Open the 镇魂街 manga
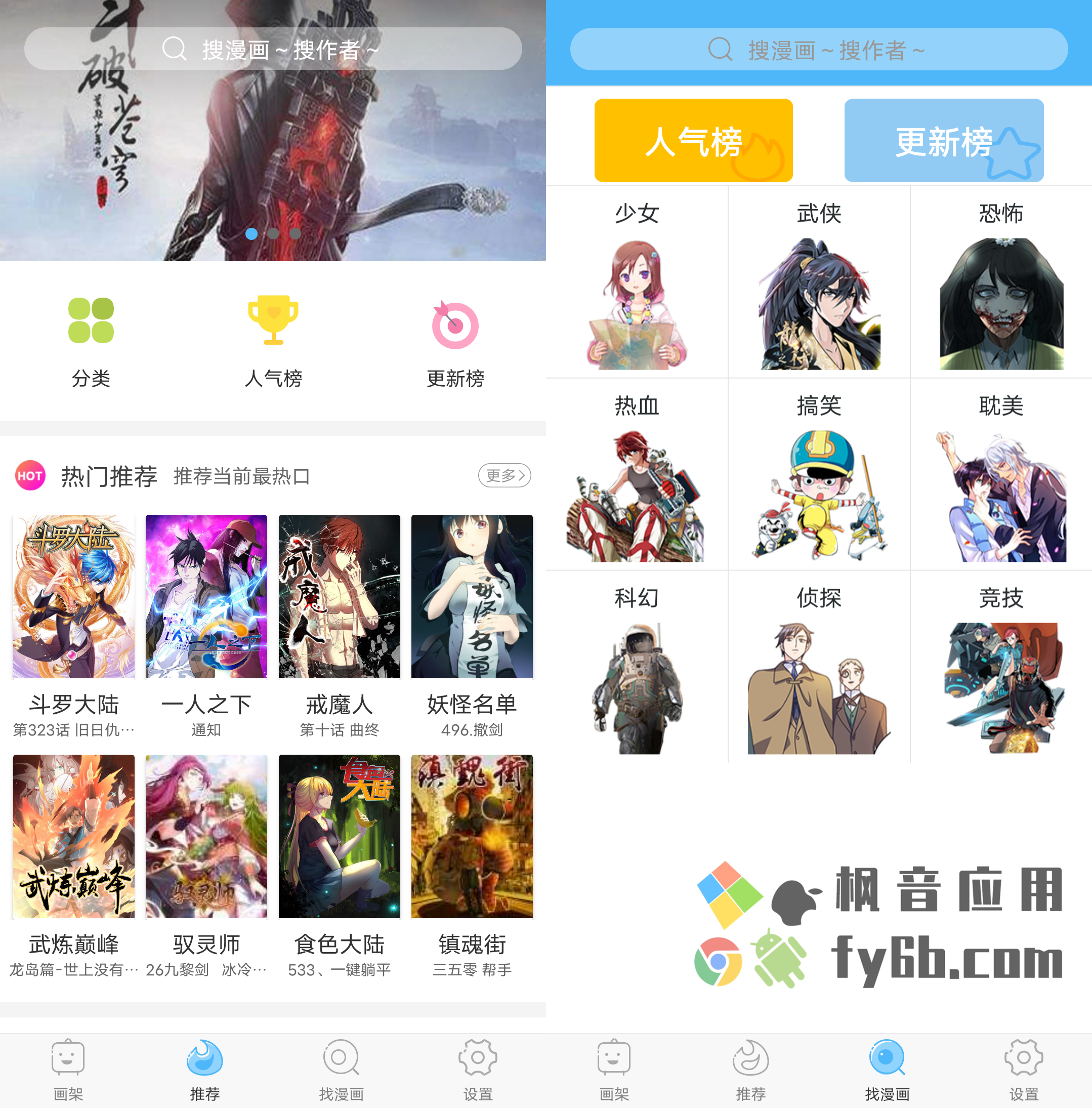This screenshot has width=1092, height=1108. tap(472, 836)
